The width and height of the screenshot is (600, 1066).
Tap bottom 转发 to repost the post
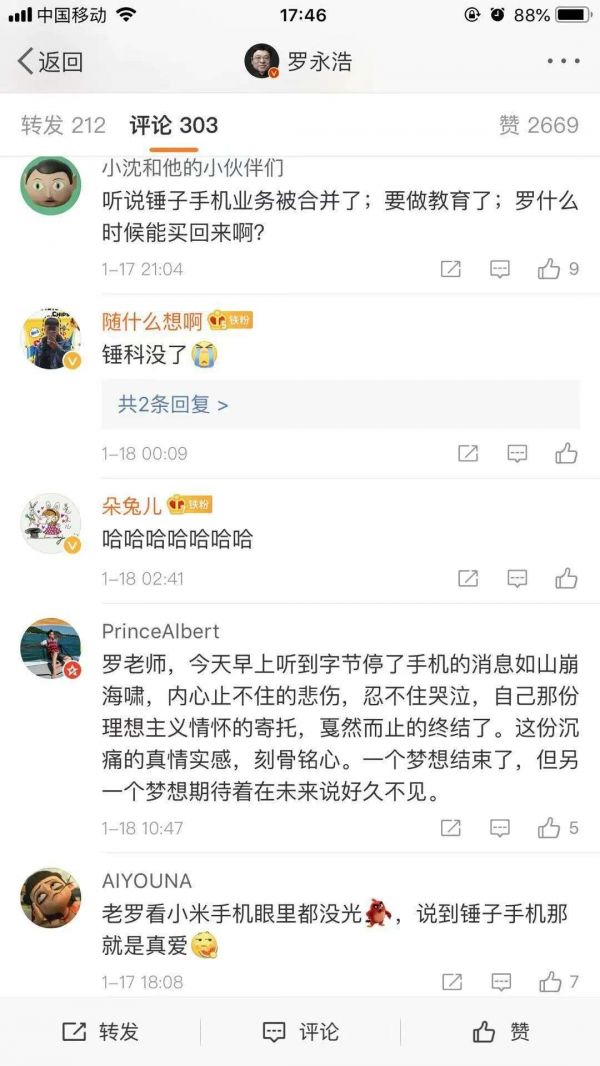tap(100, 1032)
